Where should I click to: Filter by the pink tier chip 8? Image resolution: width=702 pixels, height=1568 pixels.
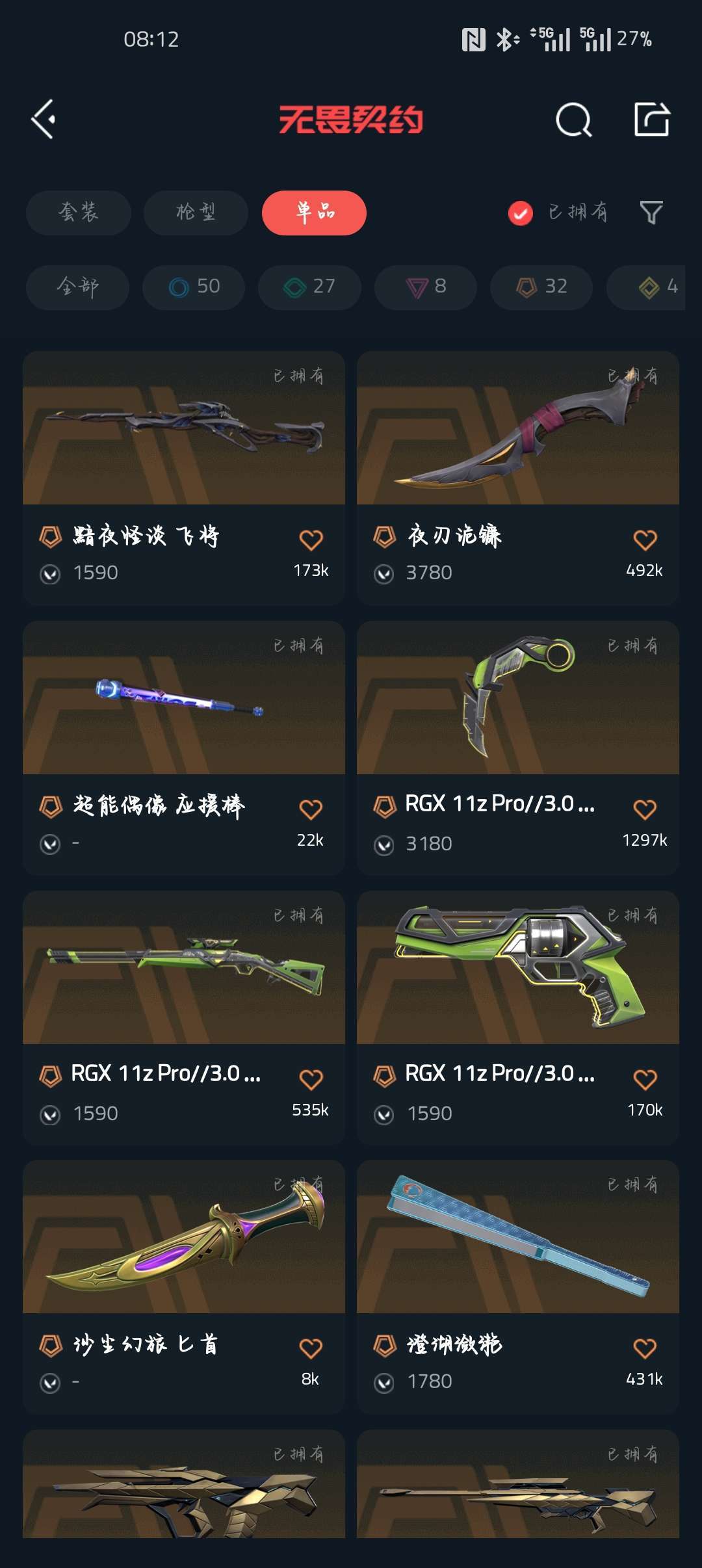tap(426, 287)
